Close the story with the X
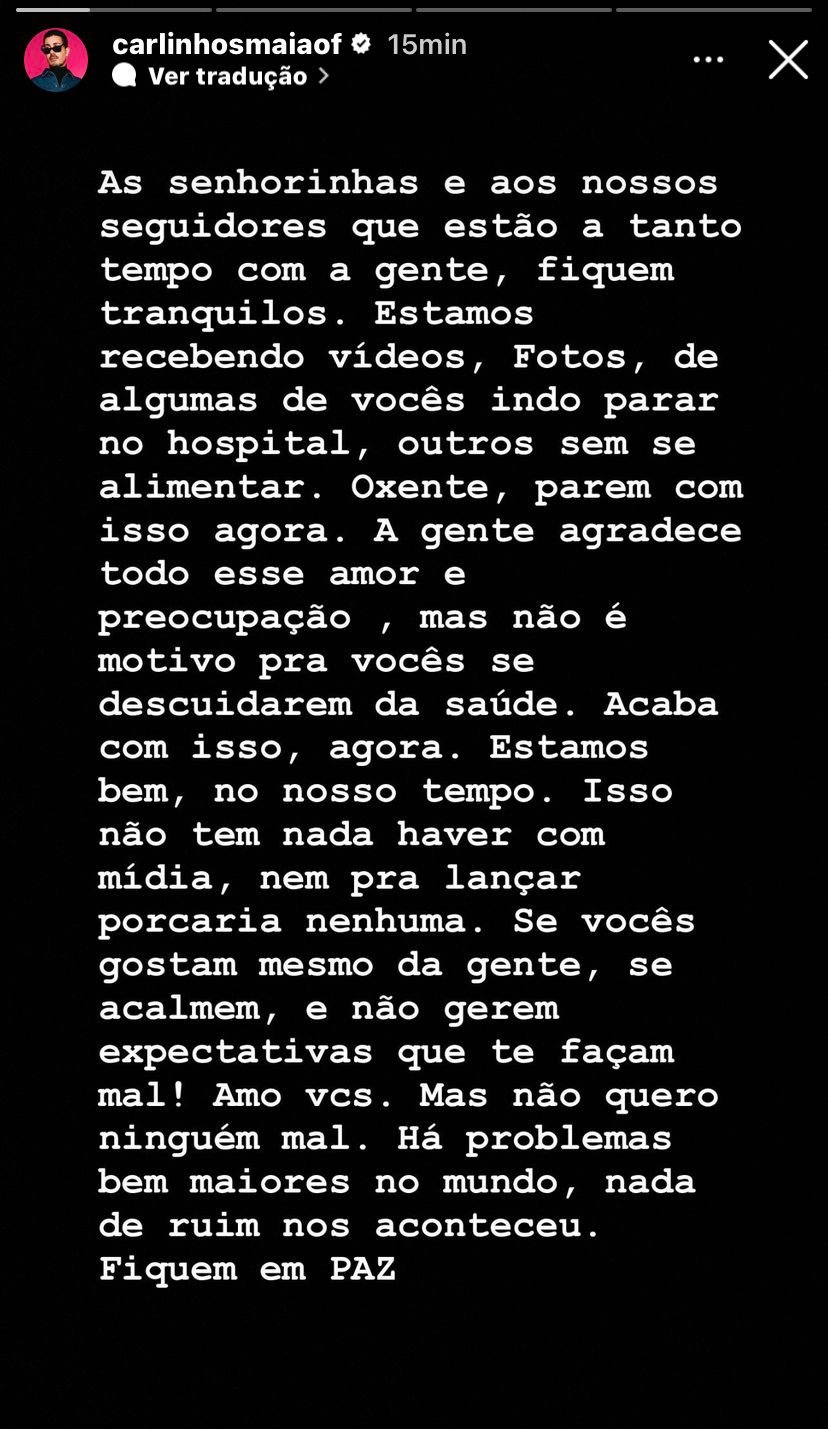The height and width of the screenshot is (1429, 828). pyautogui.click(x=788, y=59)
